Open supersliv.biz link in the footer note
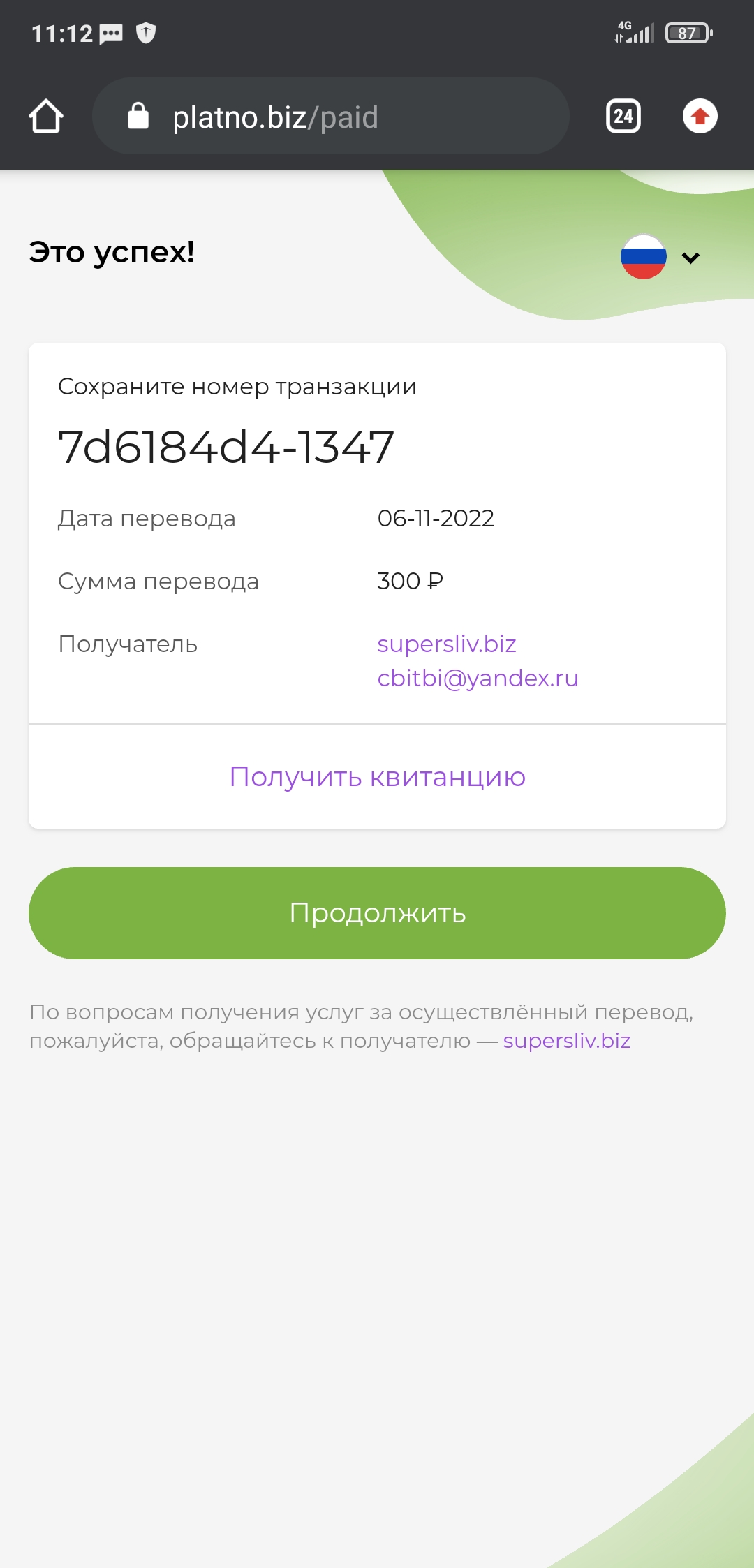 (566, 1040)
